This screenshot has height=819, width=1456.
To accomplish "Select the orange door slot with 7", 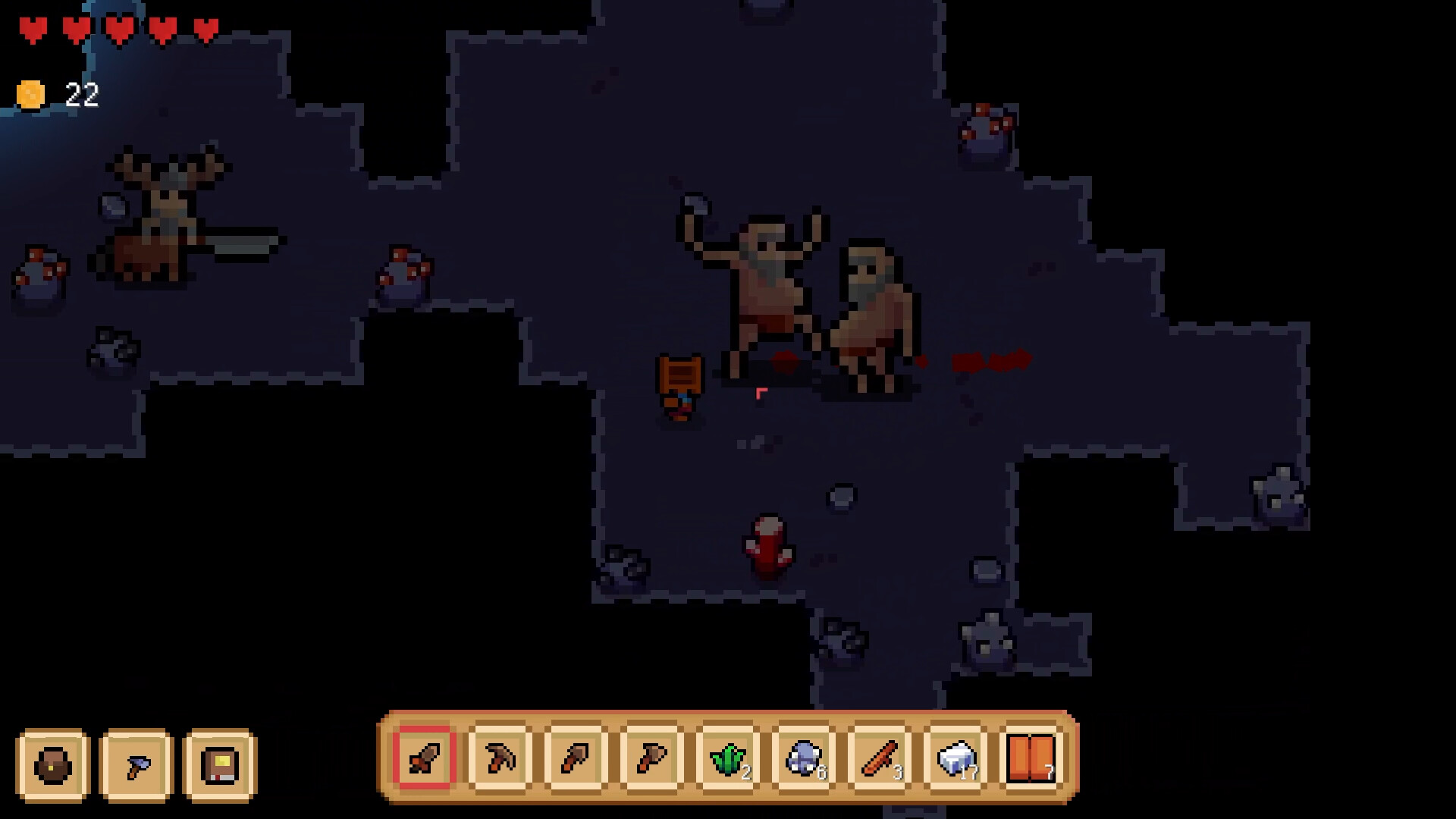I will pyautogui.click(x=1031, y=757).
